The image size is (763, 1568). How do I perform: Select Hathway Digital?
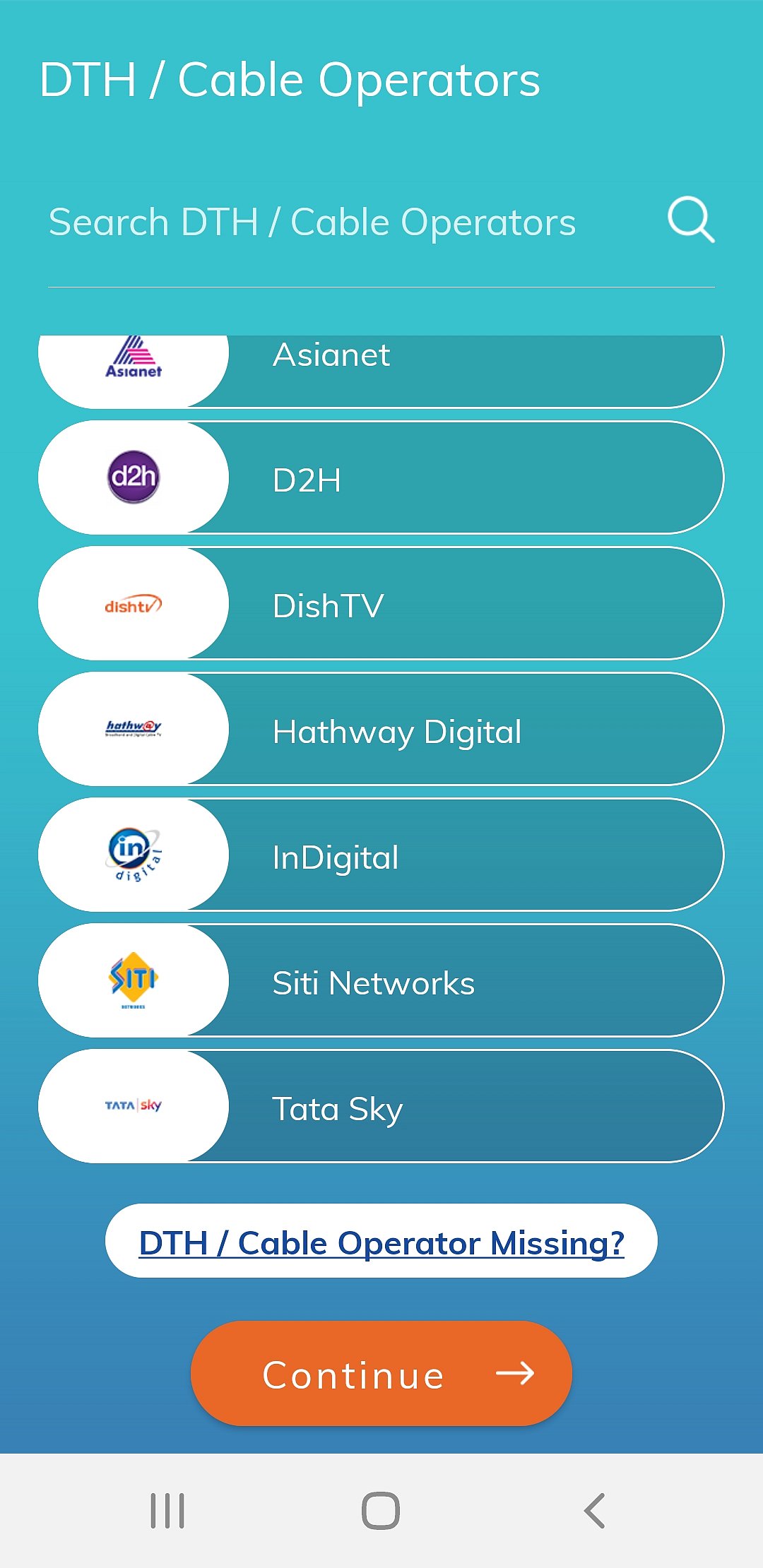tap(381, 730)
